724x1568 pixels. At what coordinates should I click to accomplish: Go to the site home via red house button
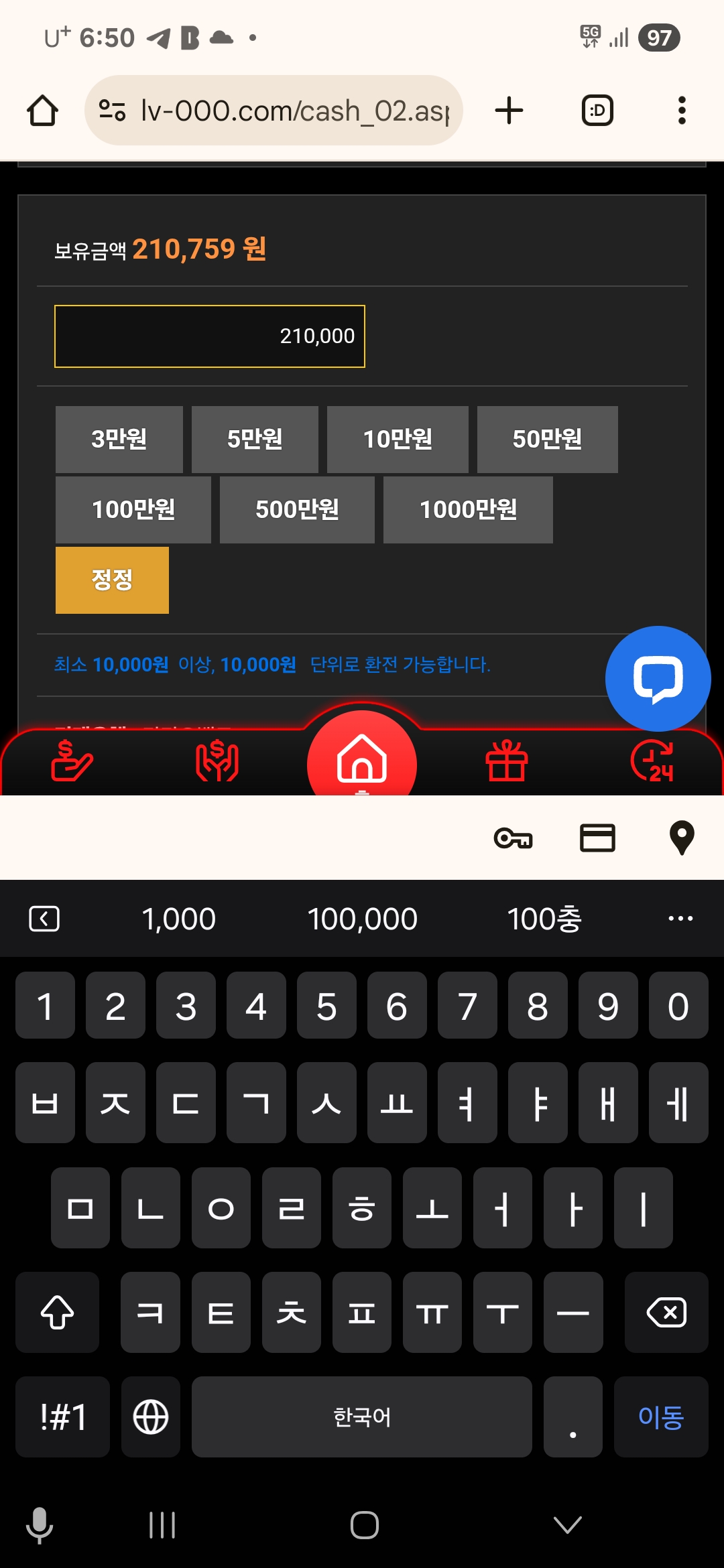click(x=362, y=759)
